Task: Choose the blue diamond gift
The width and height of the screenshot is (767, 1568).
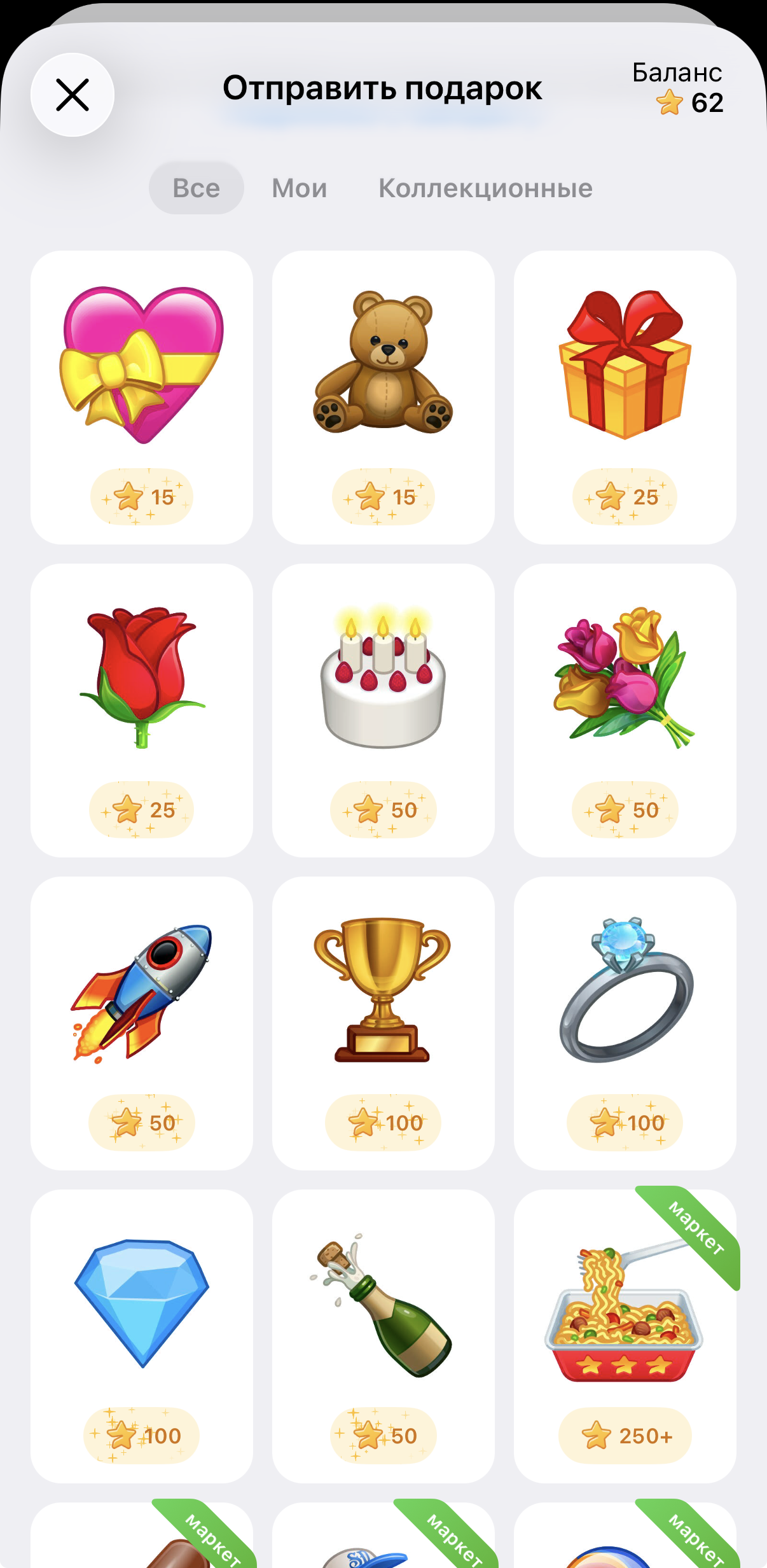Action: pyautogui.click(x=142, y=1336)
